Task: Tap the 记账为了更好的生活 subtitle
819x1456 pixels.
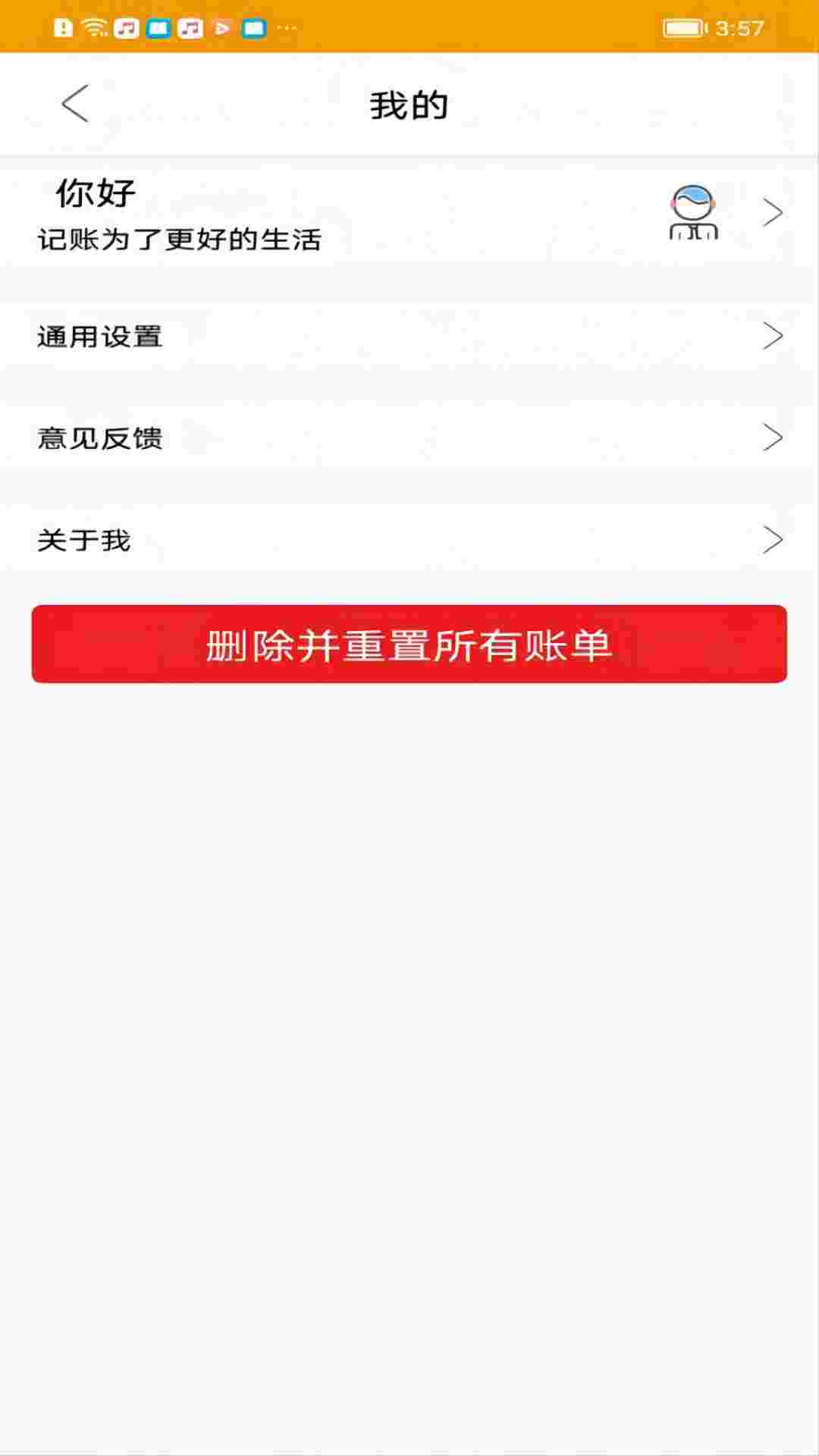Action: click(178, 240)
